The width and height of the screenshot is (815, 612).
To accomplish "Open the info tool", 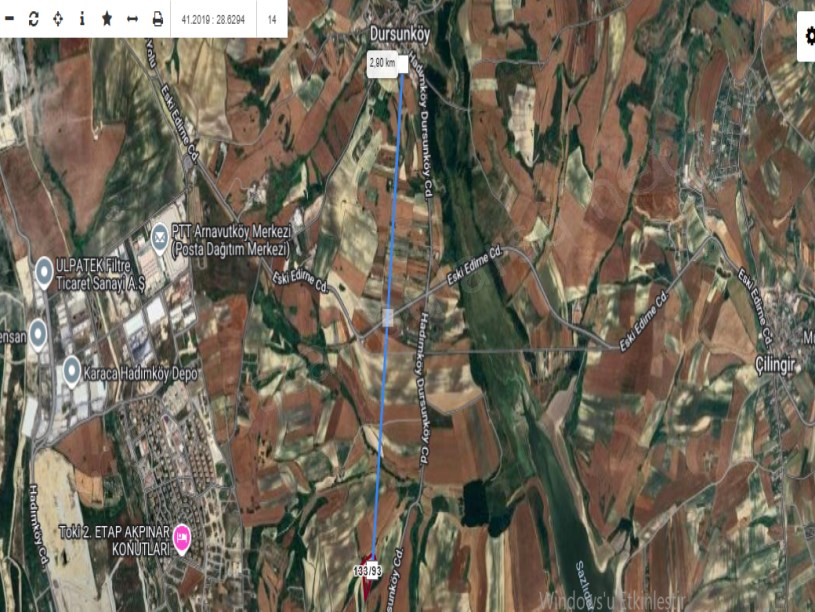I will 82,19.
